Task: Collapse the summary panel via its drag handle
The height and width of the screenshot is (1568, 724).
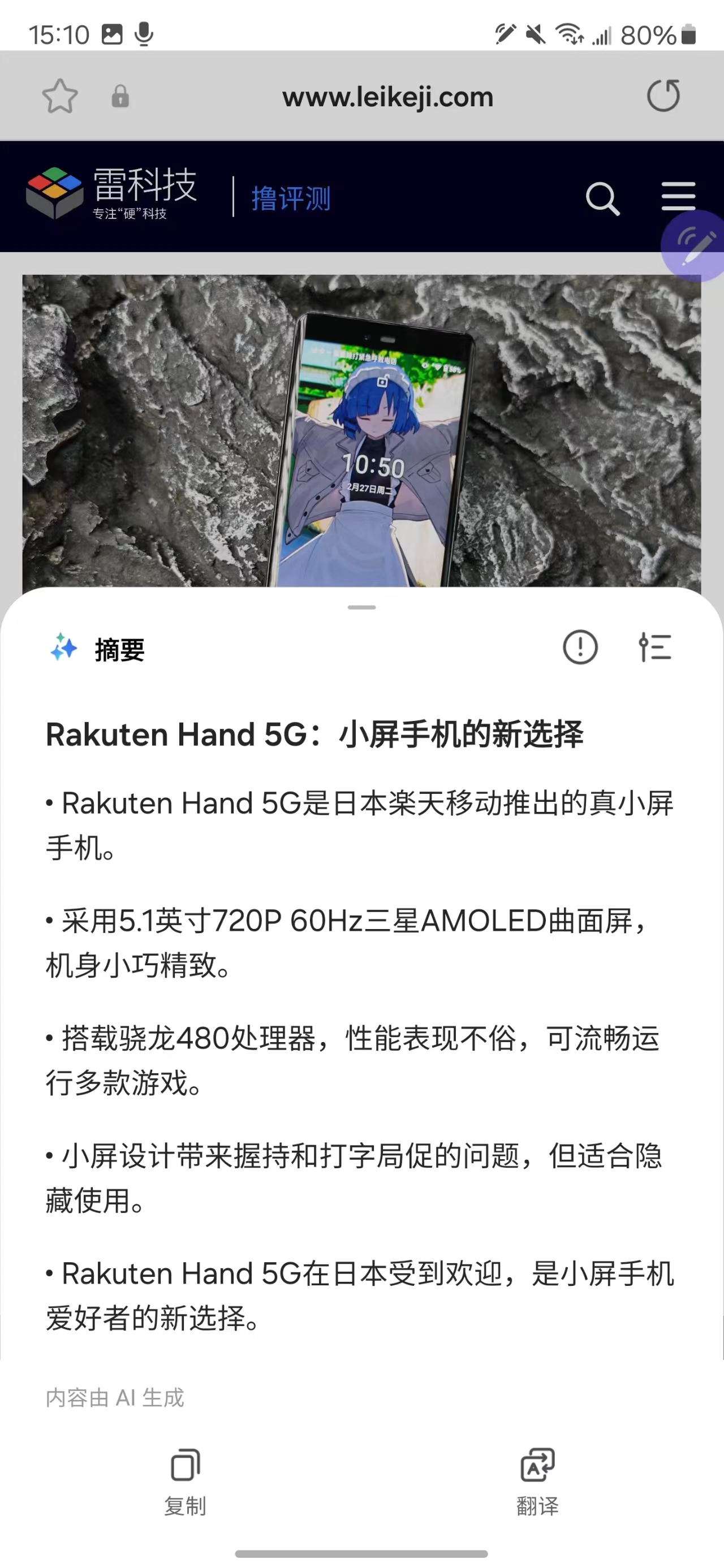Action: (x=363, y=607)
